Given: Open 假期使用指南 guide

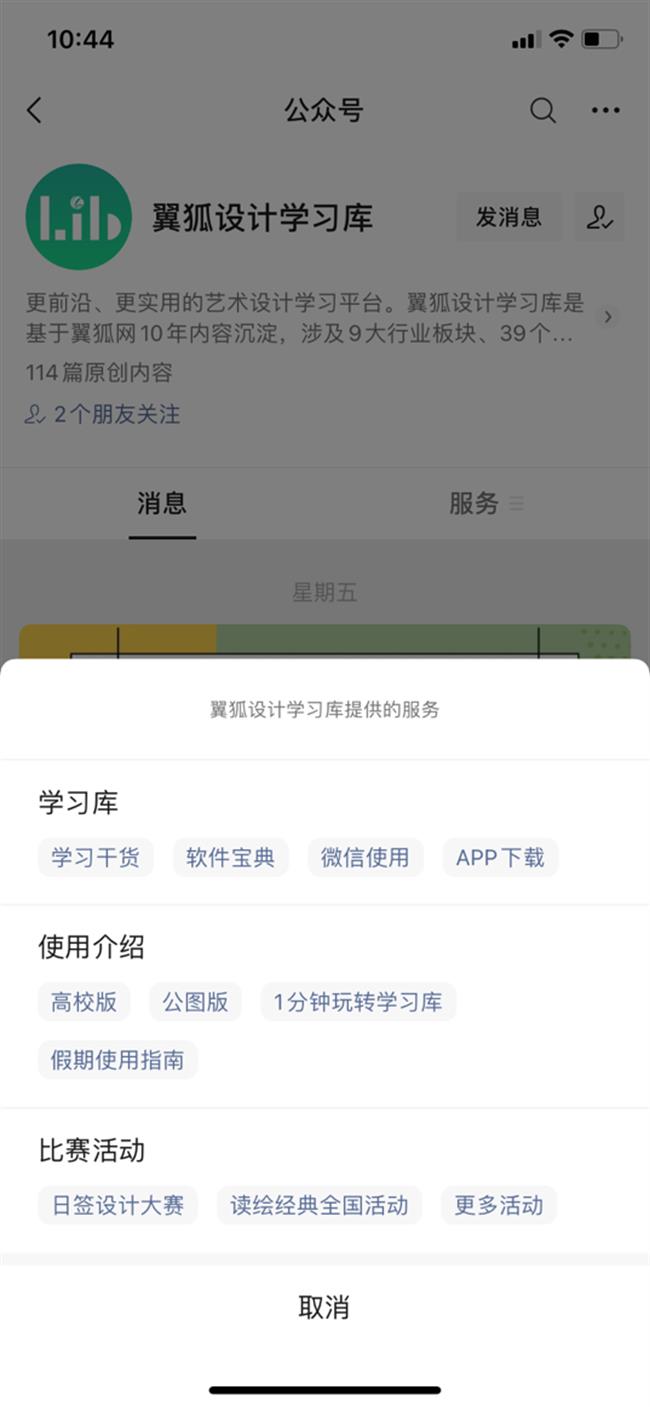Looking at the screenshot, I should coord(118,1060).
